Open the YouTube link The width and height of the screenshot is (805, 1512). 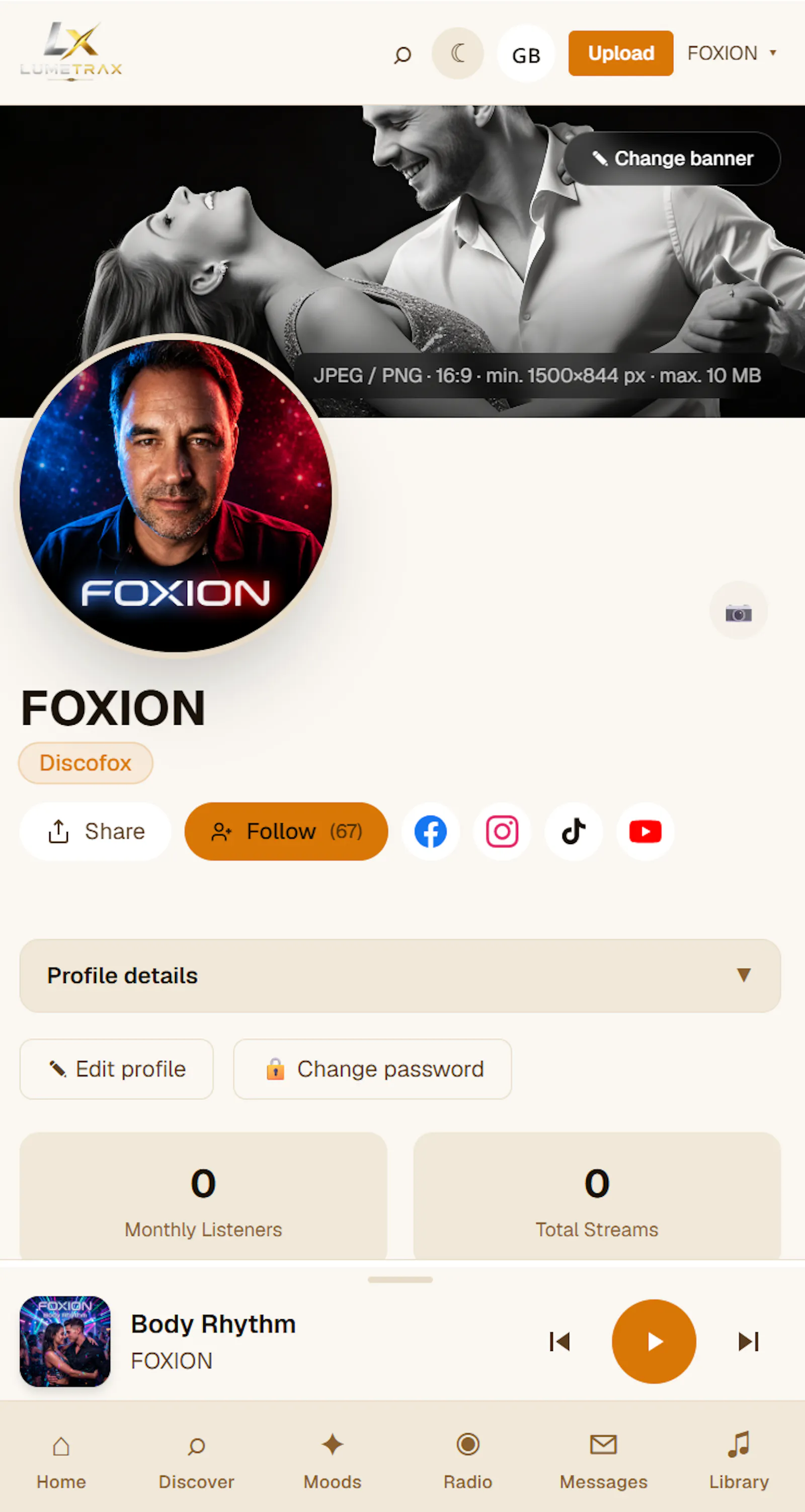click(646, 831)
